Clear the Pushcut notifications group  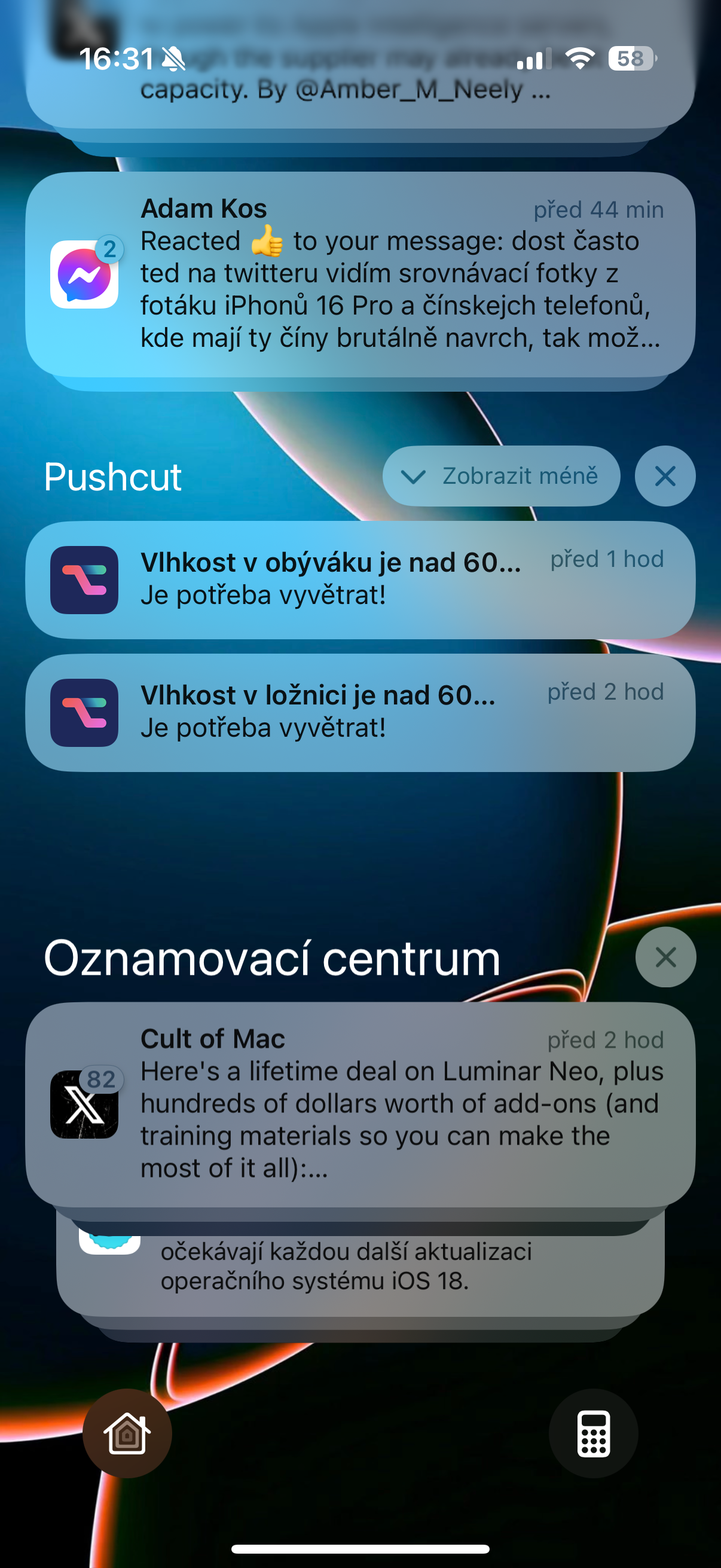(664, 476)
